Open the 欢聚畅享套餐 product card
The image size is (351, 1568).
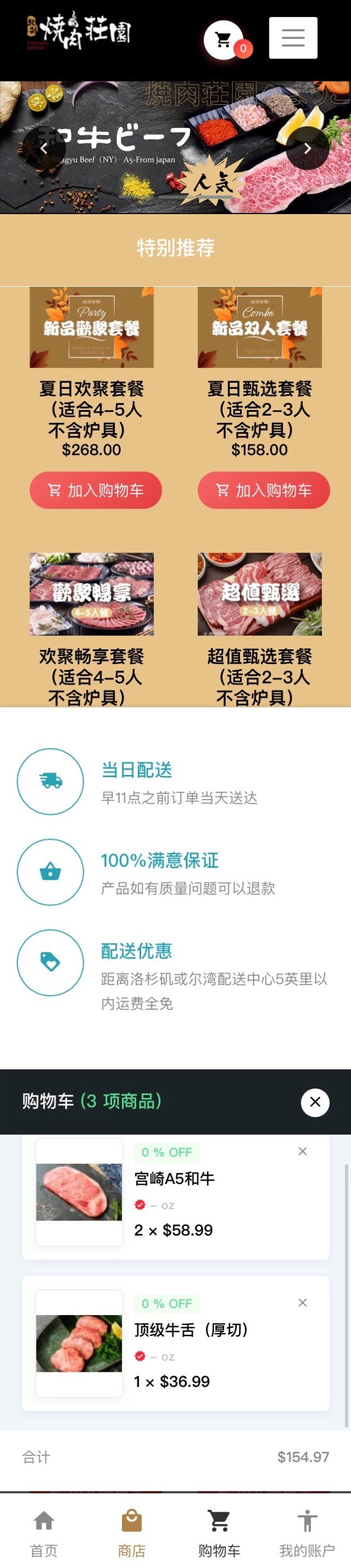pyautogui.click(x=91, y=595)
